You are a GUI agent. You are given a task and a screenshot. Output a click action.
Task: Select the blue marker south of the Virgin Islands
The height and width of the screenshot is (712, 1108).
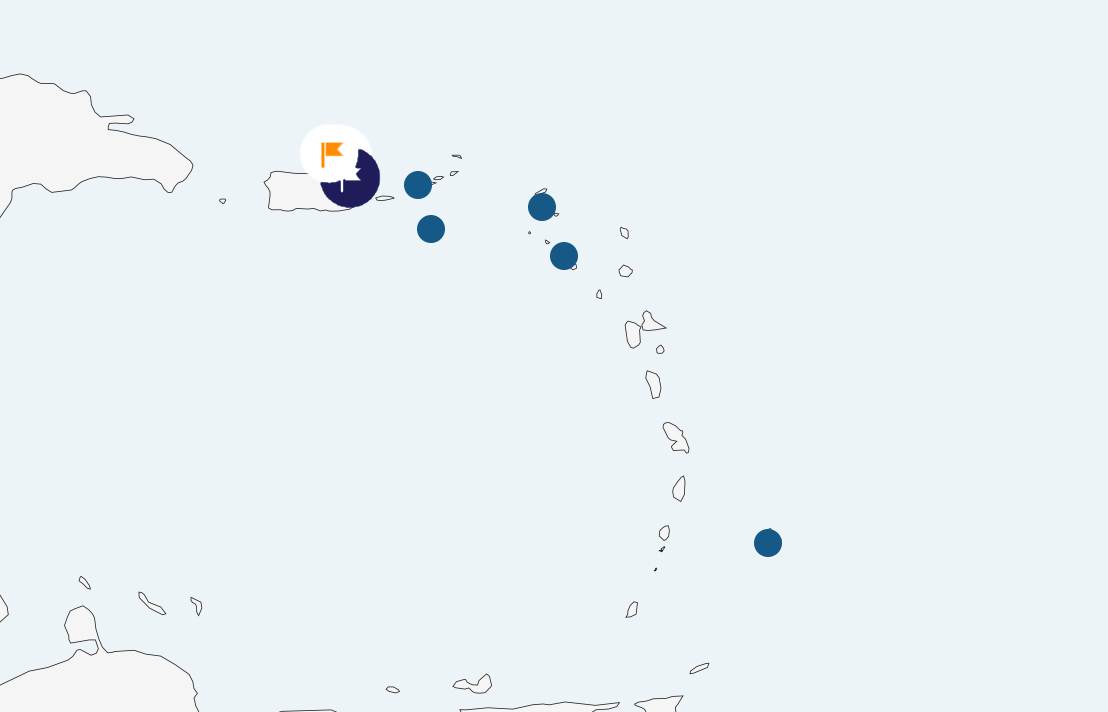click(431, 229)
